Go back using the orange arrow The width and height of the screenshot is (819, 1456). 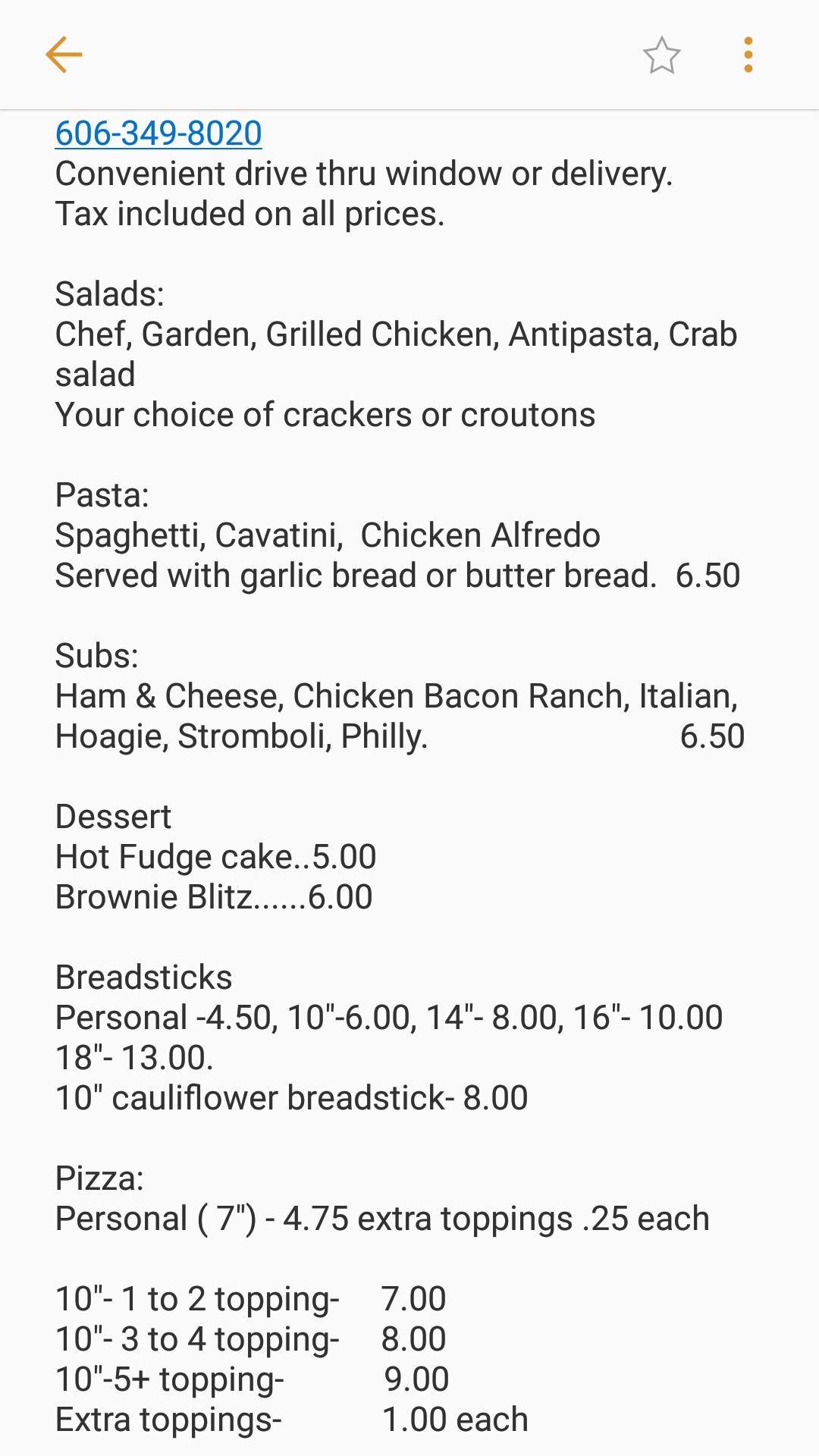[x=64, y=55]
